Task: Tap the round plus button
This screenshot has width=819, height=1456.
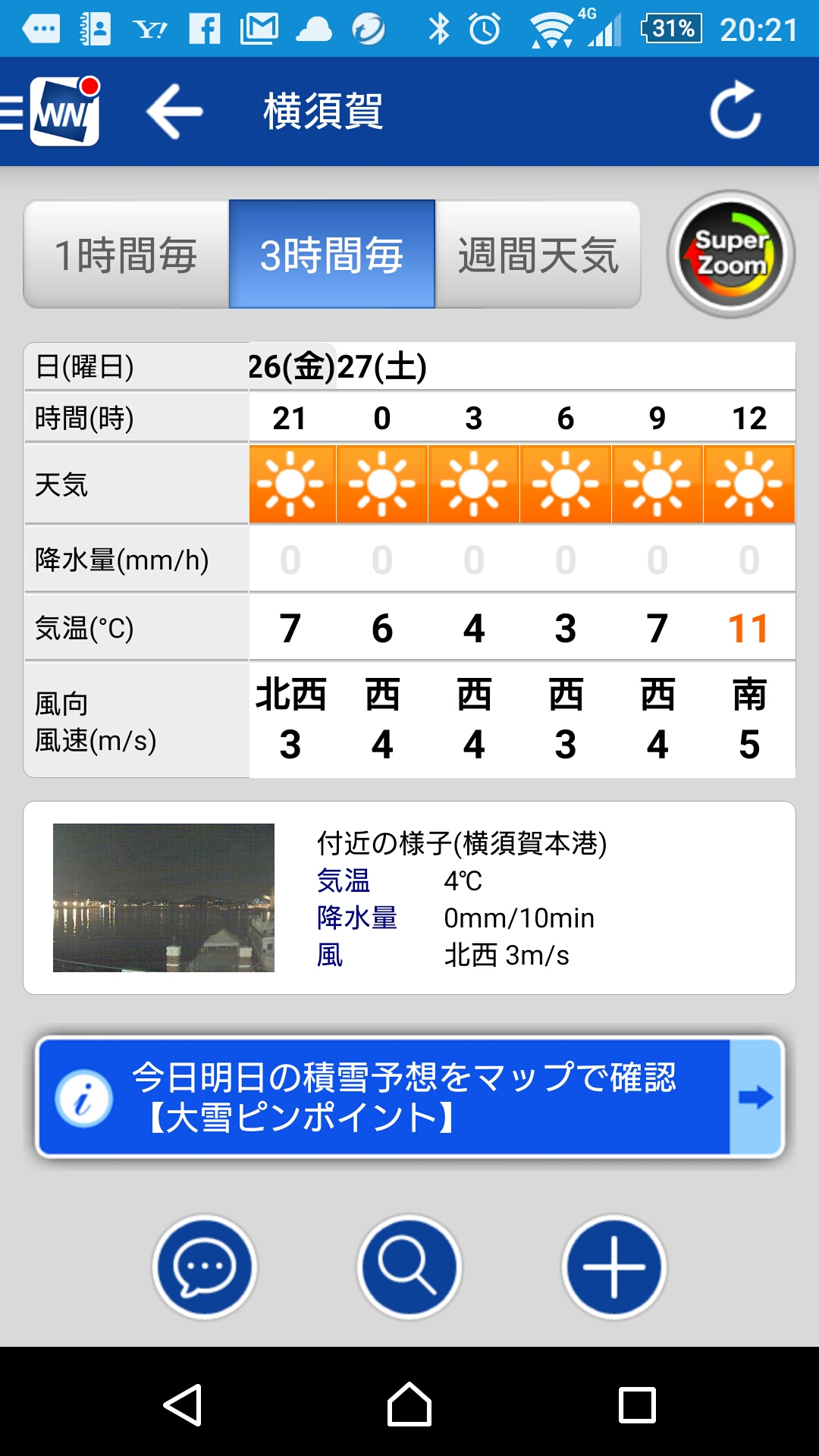Action: click(613, 1266)
